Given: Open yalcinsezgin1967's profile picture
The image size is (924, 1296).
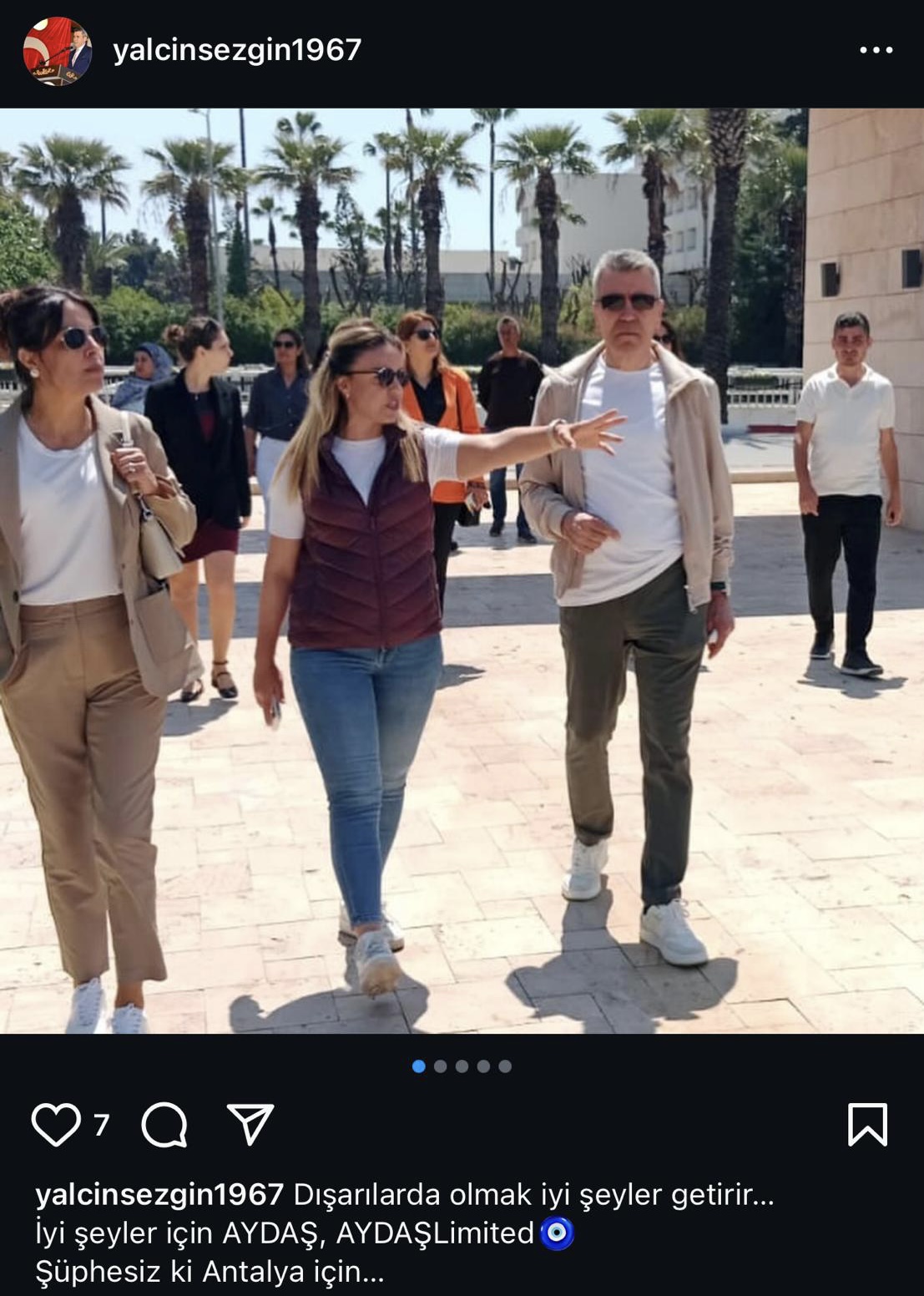Looking at the screenshot, I should pos(57,51).
